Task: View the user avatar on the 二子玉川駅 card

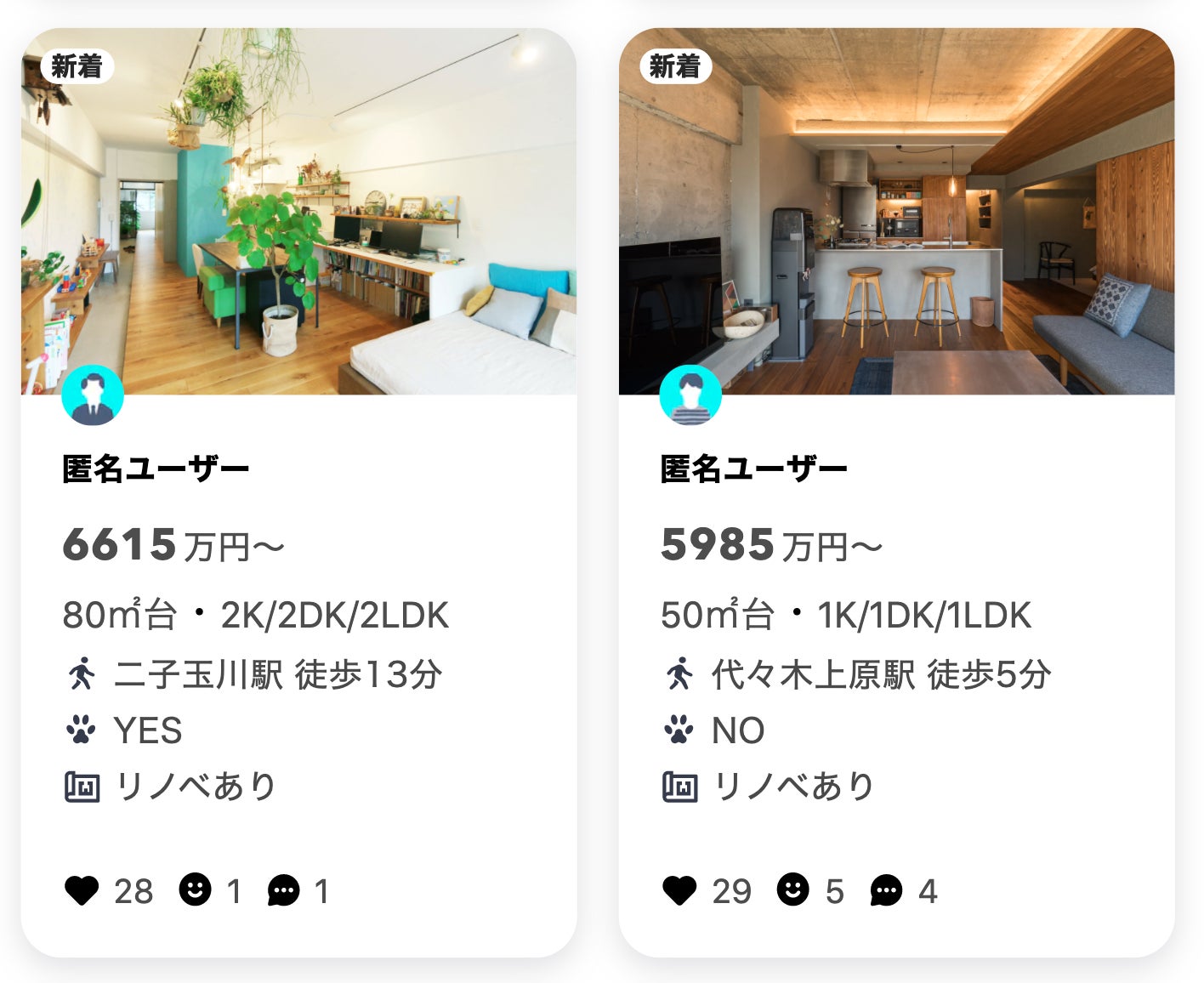Action: click(93, 395)
